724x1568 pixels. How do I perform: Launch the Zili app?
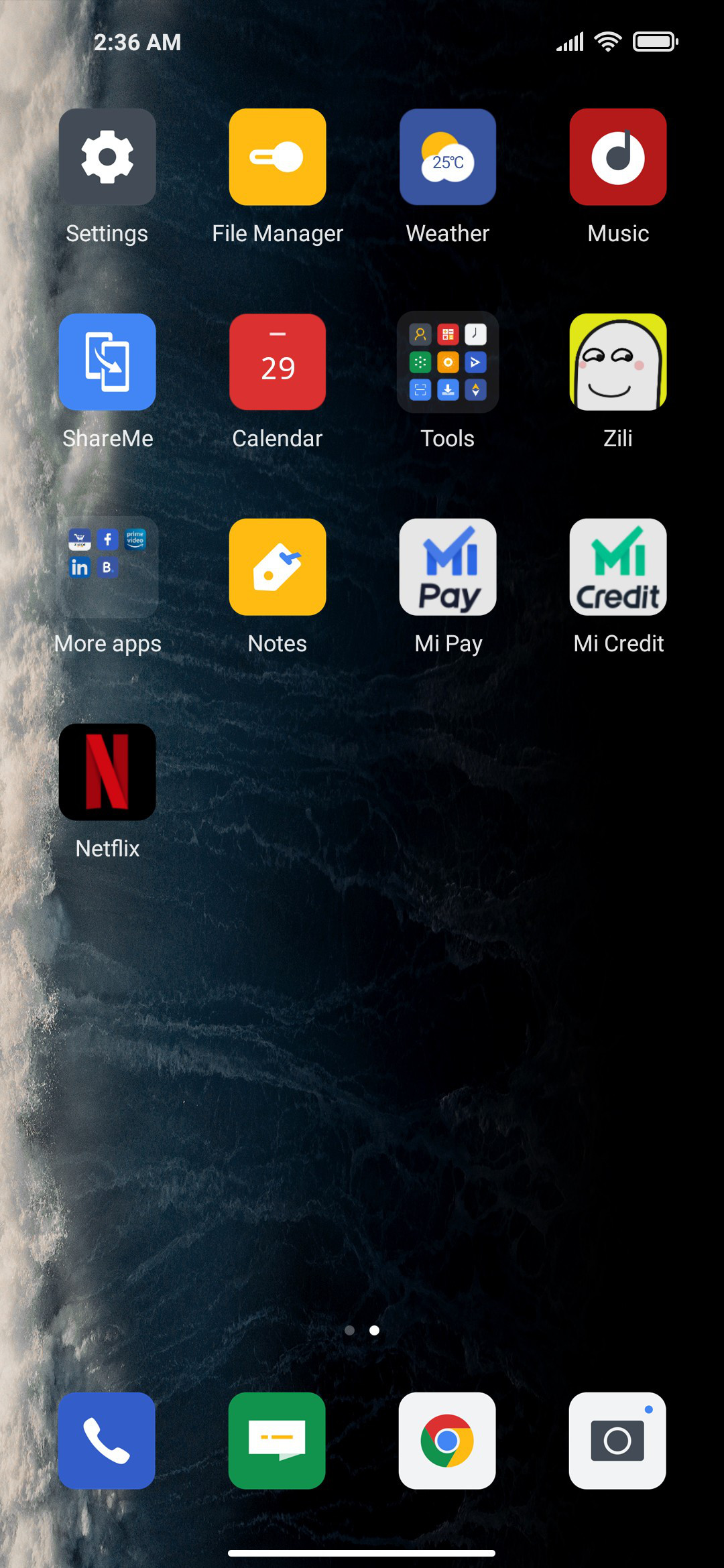pyautogui.click(x=618, y=362)
